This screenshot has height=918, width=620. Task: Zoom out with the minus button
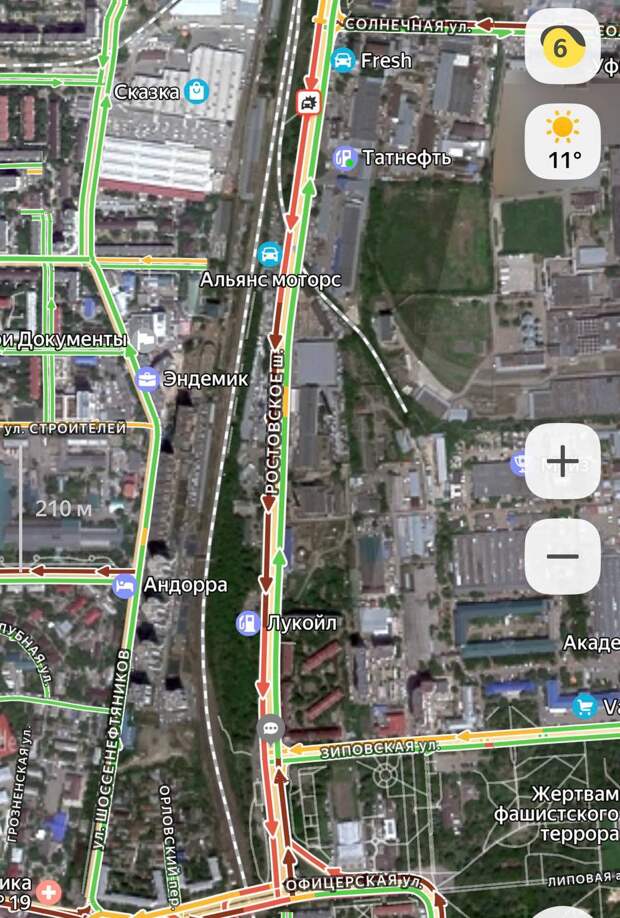tap(562, 556)
